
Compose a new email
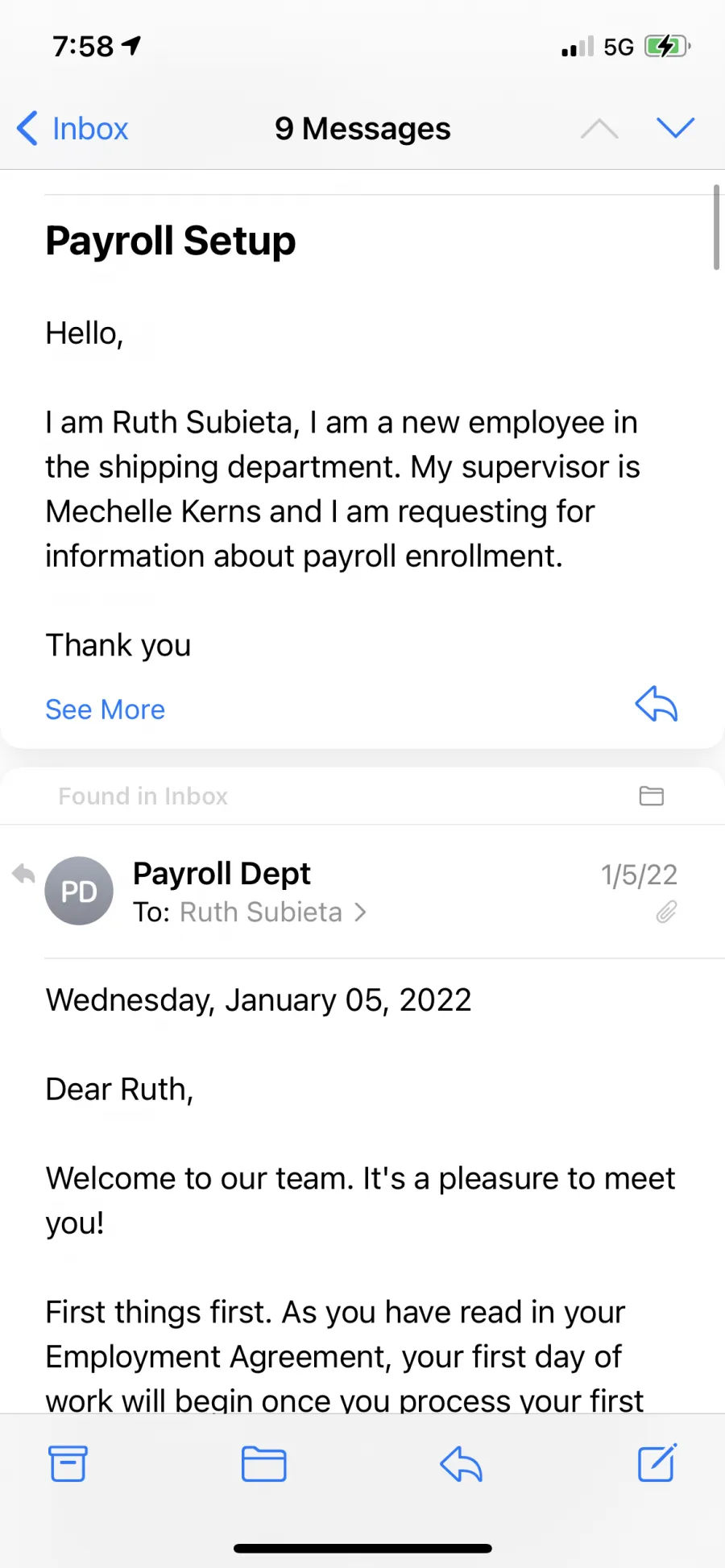coord(657,1463)
